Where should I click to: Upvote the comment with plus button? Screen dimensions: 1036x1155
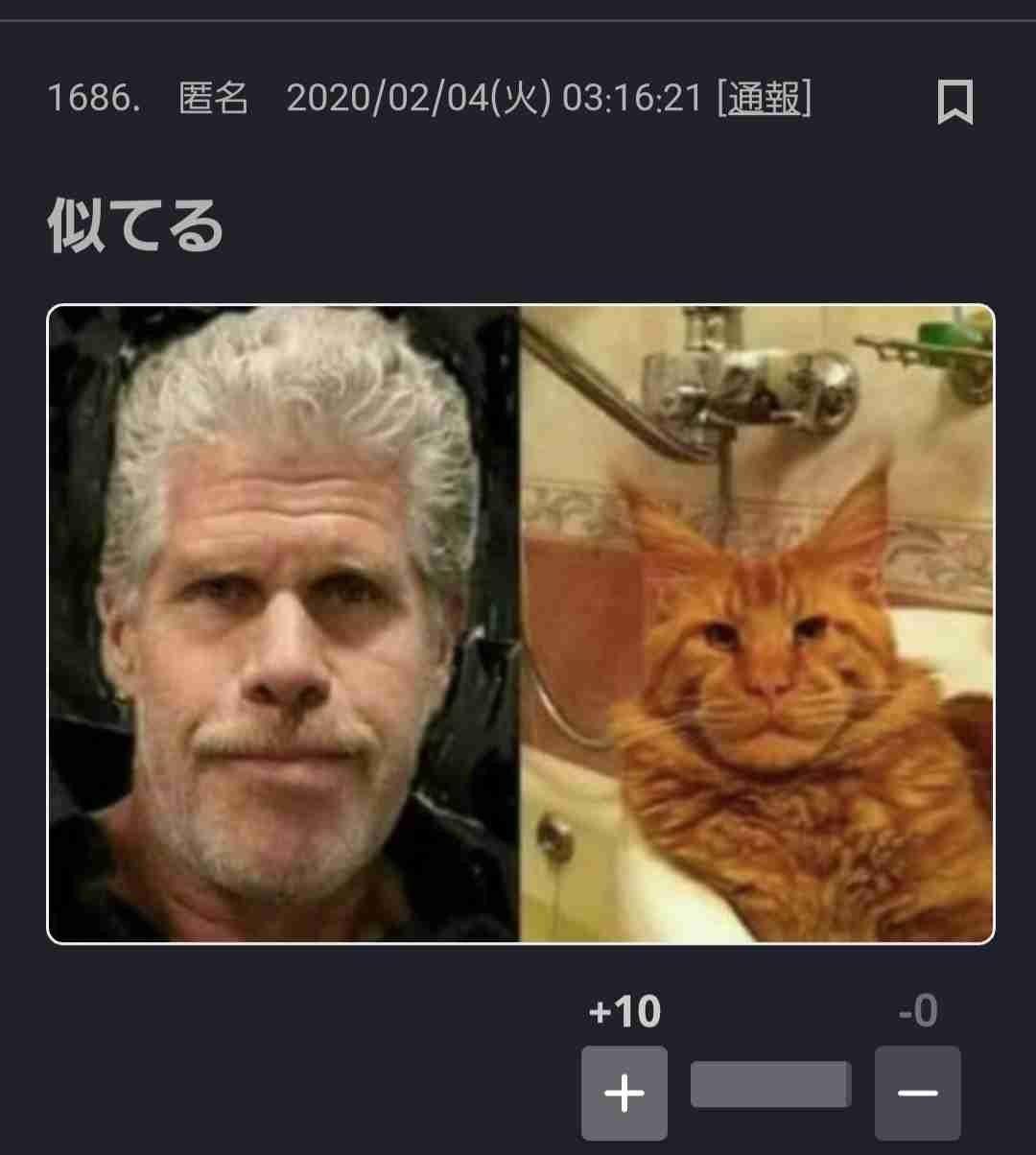tap(624, 1093)
